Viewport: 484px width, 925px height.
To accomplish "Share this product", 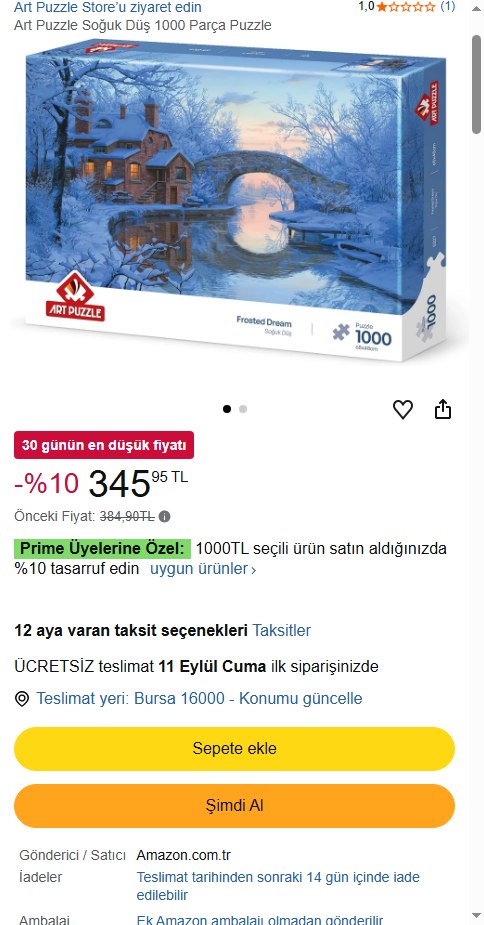I will [x=443, y=409].
